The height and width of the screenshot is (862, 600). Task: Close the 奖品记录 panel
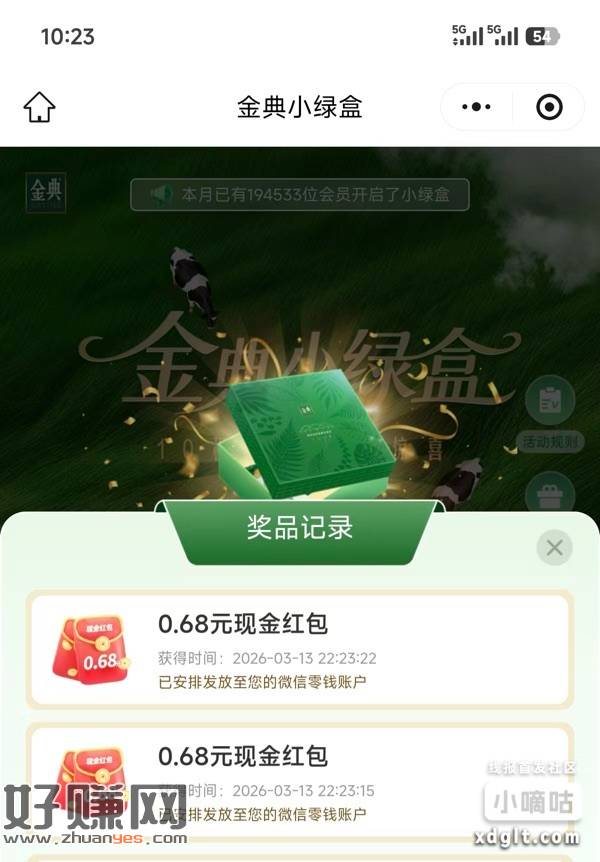[554, 547]
